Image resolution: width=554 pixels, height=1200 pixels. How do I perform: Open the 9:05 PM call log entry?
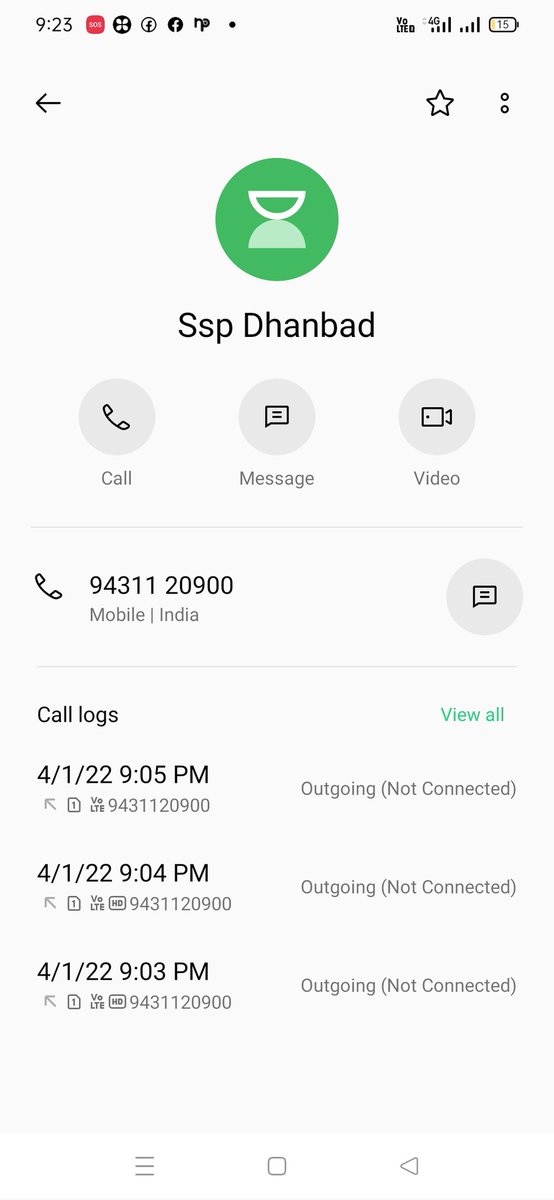tap(277, 788)
